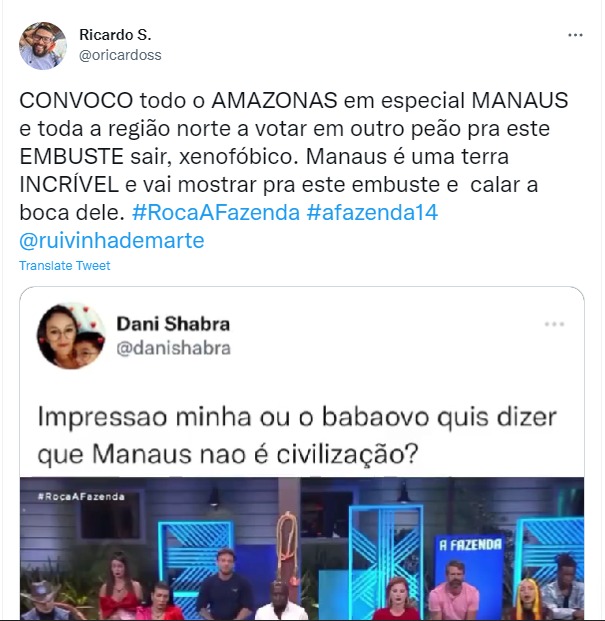Viewport: 605px width, 621px height.
Task: Tap Translate Tweet
Action: pos(65,266)
